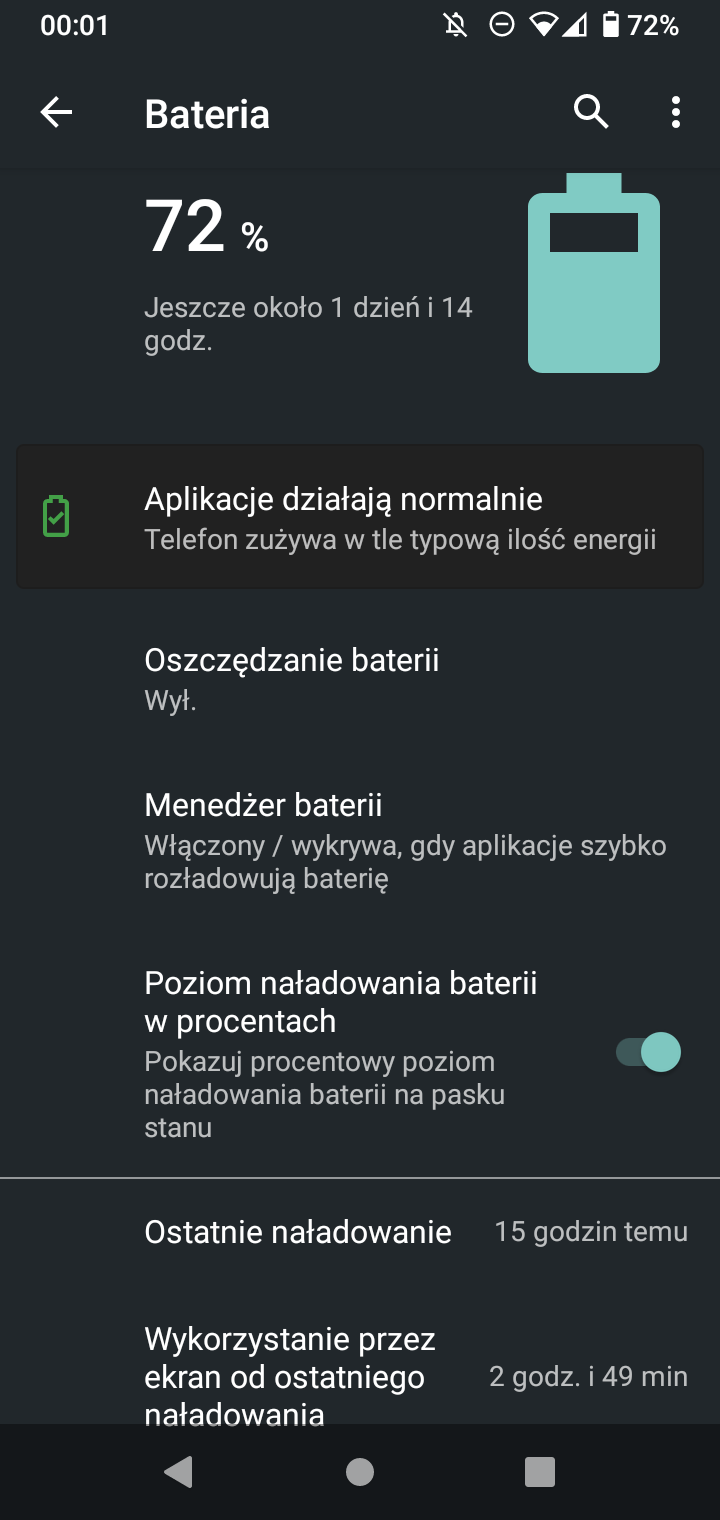
Task: Open the three-dot overflow menu
Action: point(676,113)
